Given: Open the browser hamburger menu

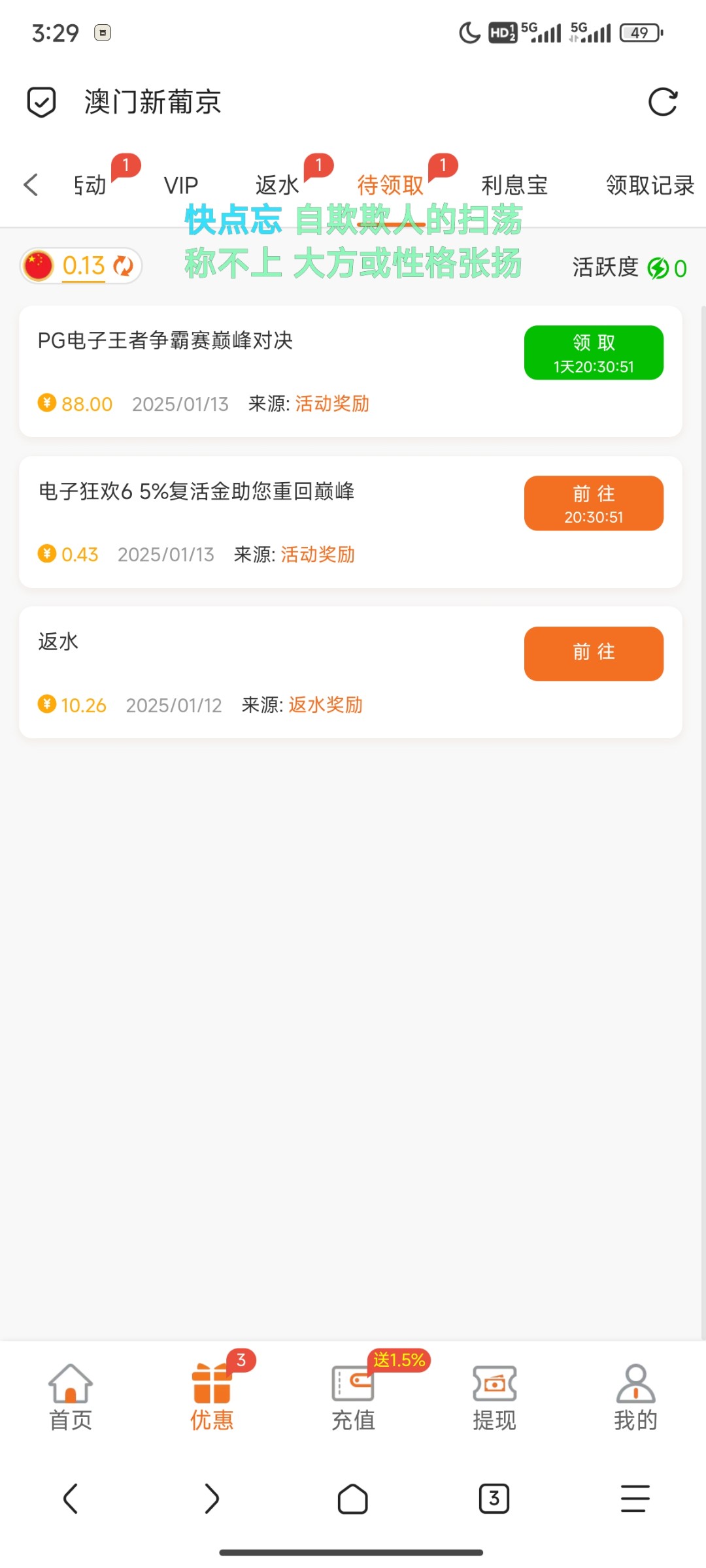Looking at the screenshot, I should click(x=635, y=1498).
